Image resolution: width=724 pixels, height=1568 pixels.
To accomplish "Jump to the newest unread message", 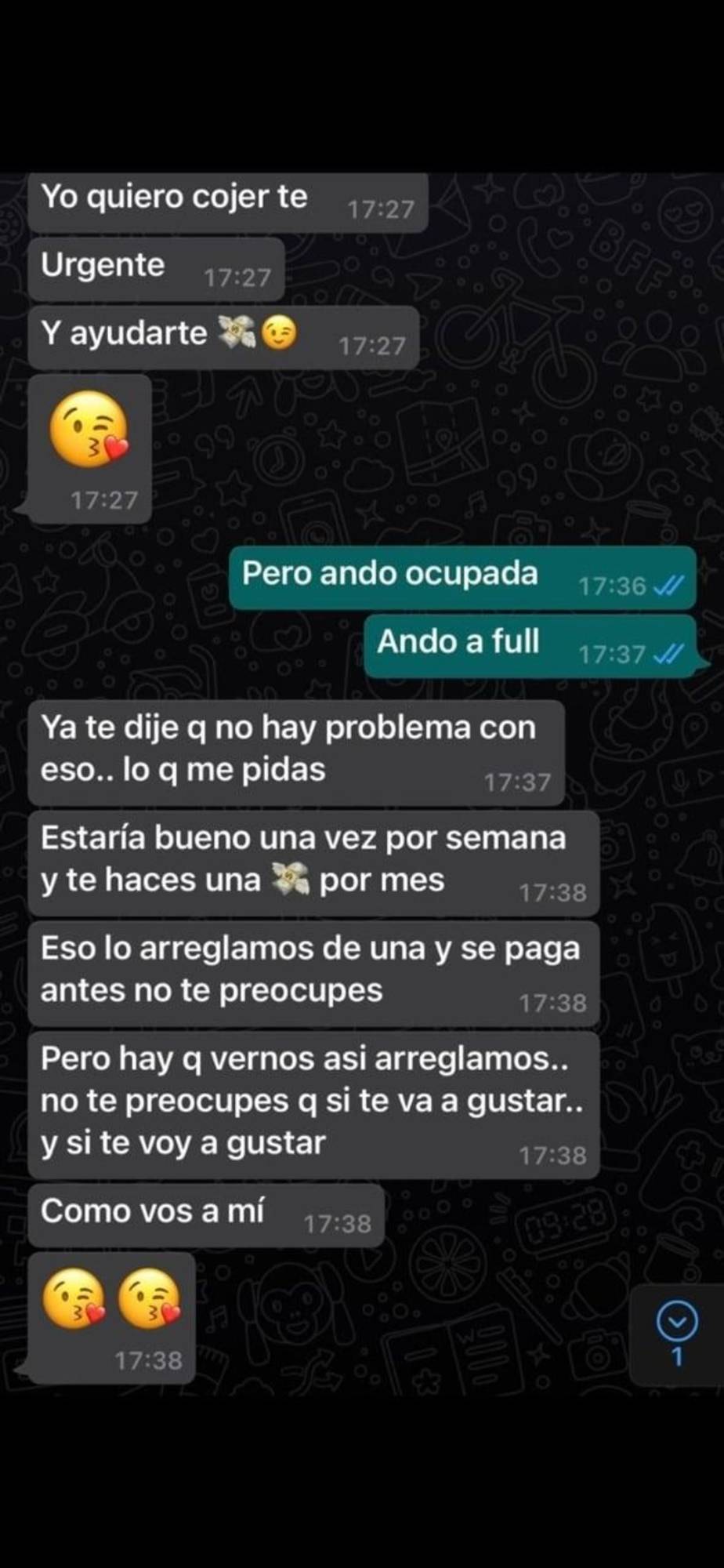I will (x=677, y=1323).
